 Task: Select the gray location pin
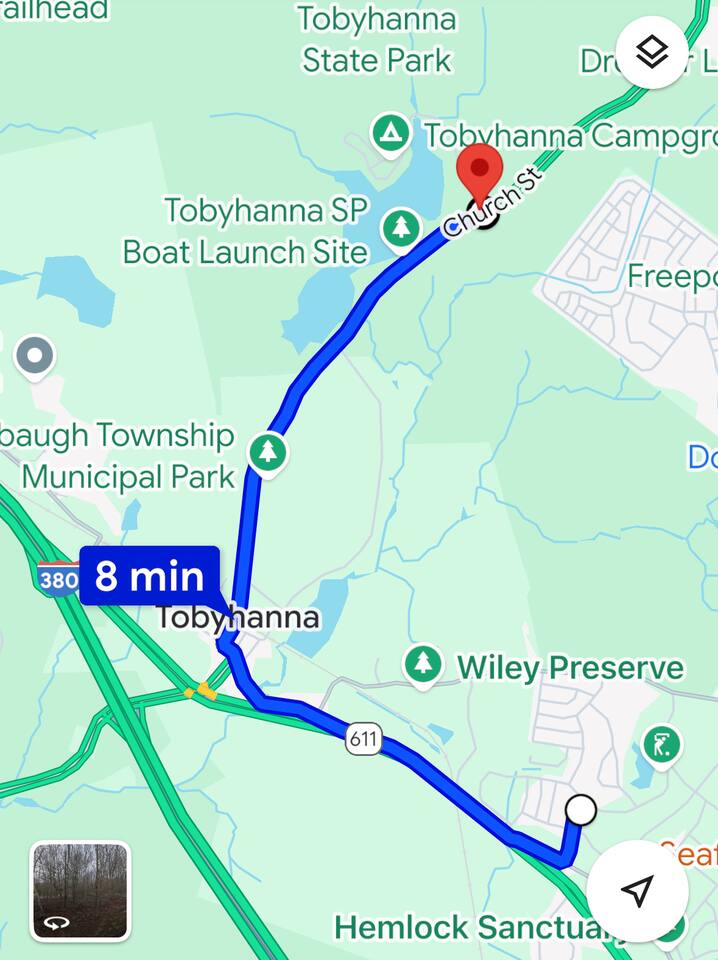(36, 355)
